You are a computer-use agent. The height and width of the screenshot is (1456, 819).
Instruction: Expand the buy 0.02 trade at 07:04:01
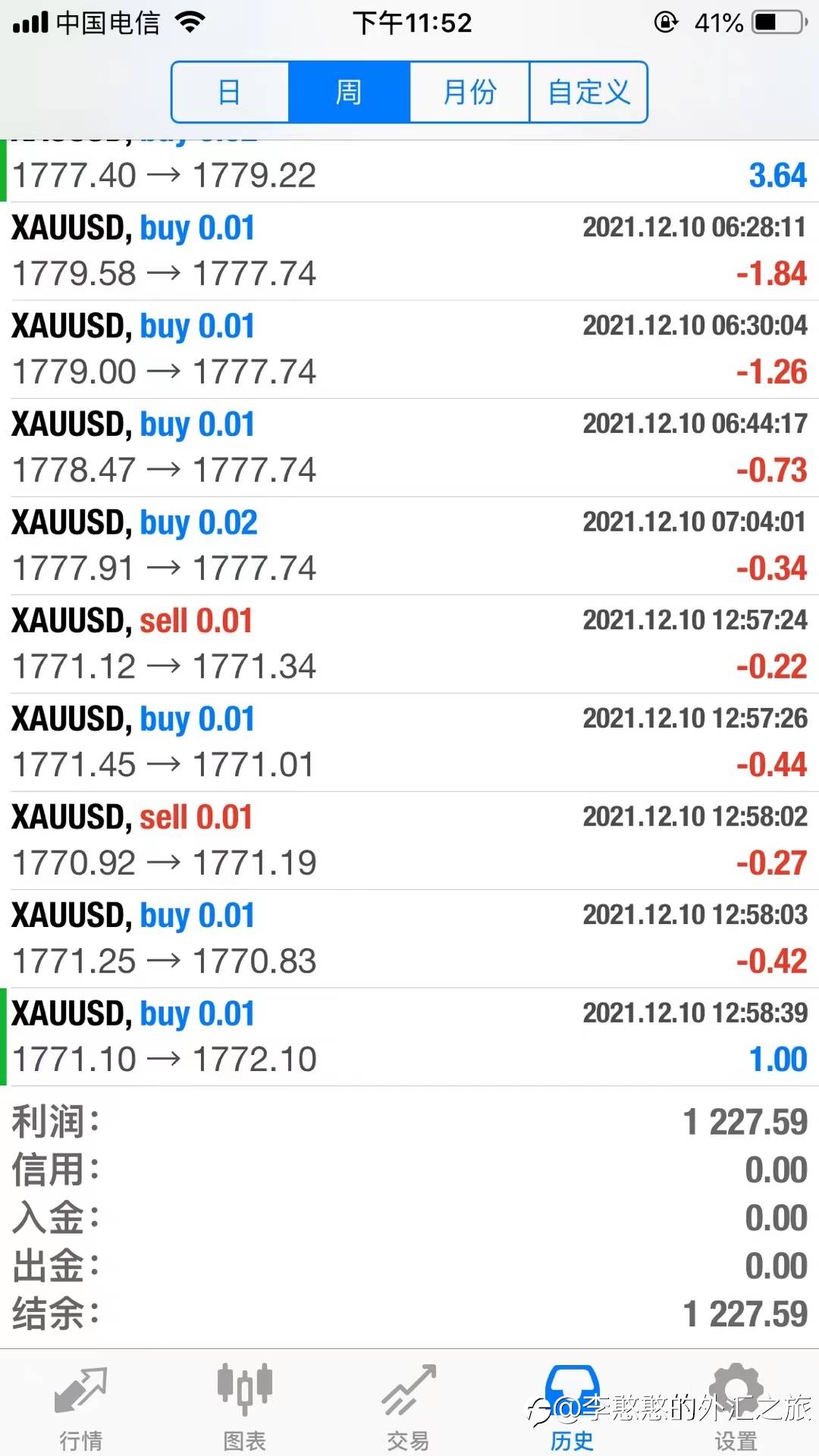point(409,546)
